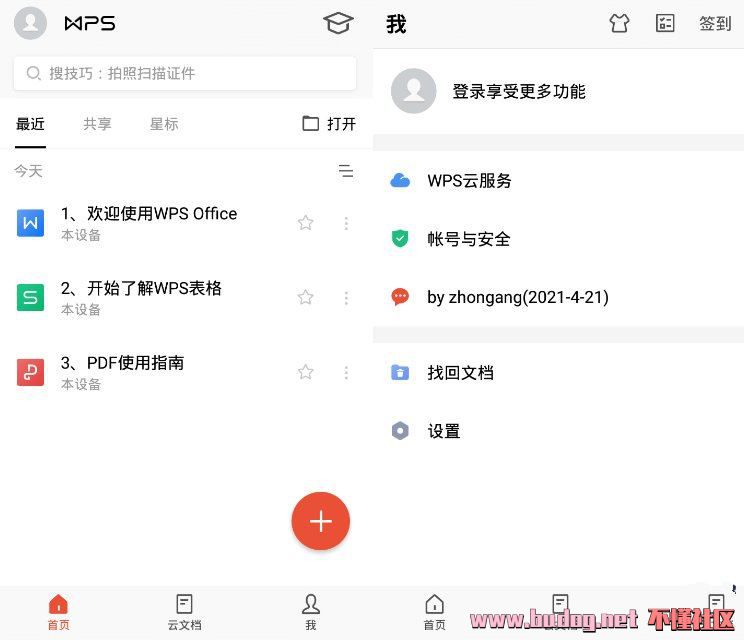
Task: Switch to the 共享 tab
Action: [x=97, y=124]
